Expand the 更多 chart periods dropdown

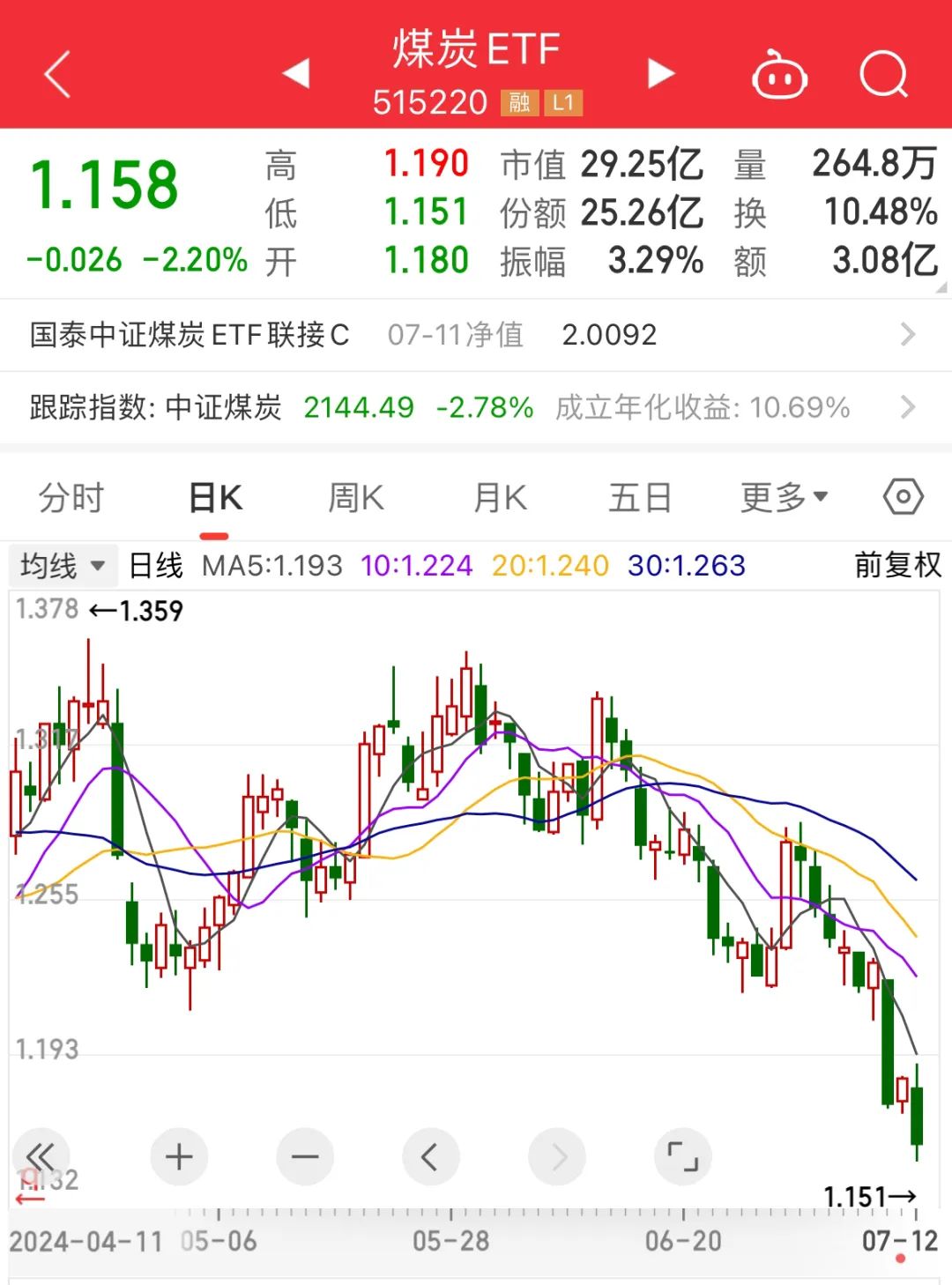pos(784,498)
